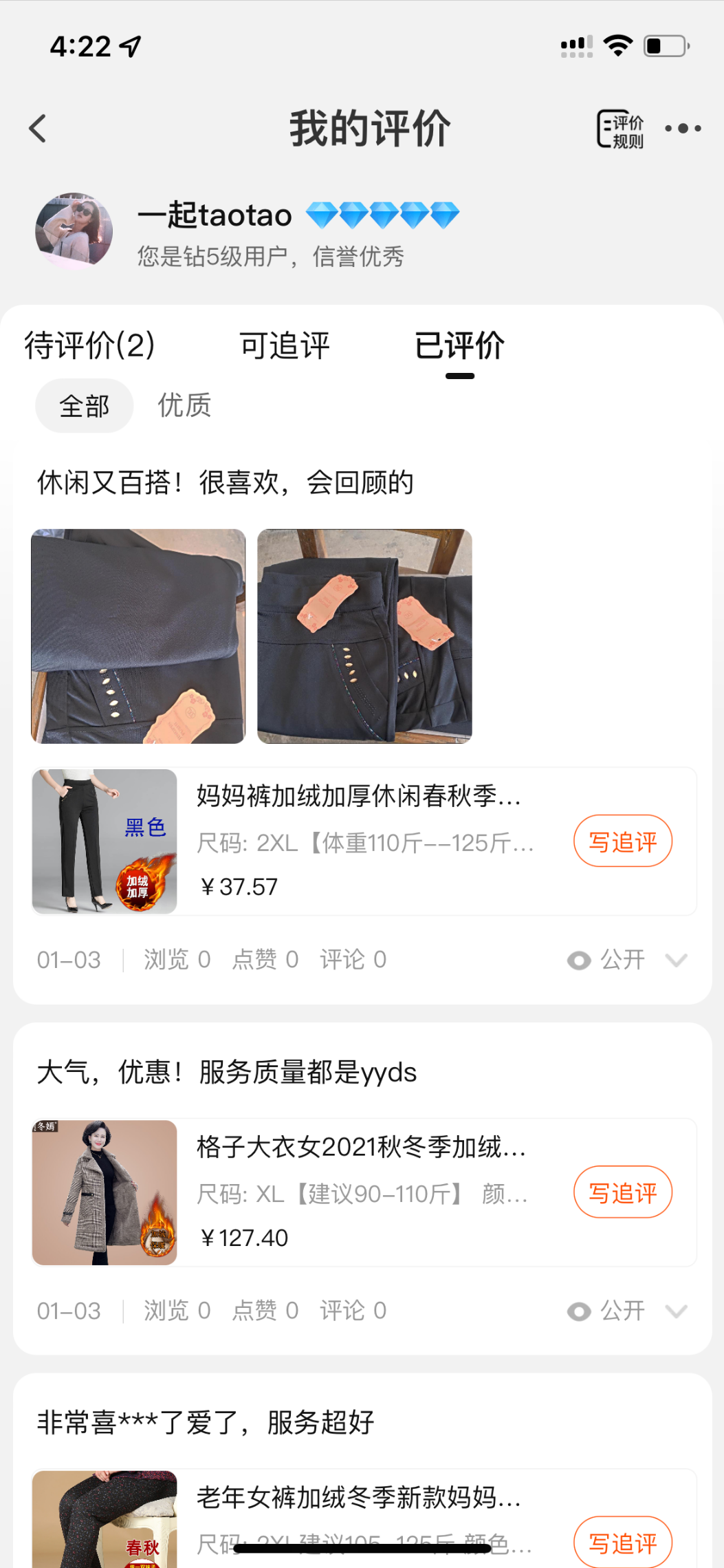
Task: Open the three-dot overflow menu
Action: click(x=683, y=129)
